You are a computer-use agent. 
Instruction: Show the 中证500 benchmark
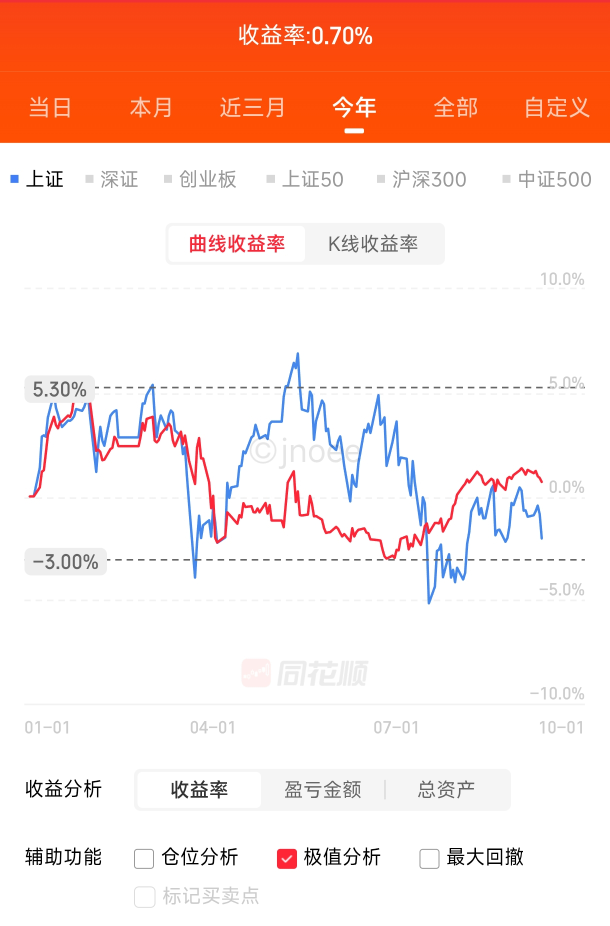[x=547, y=179]
